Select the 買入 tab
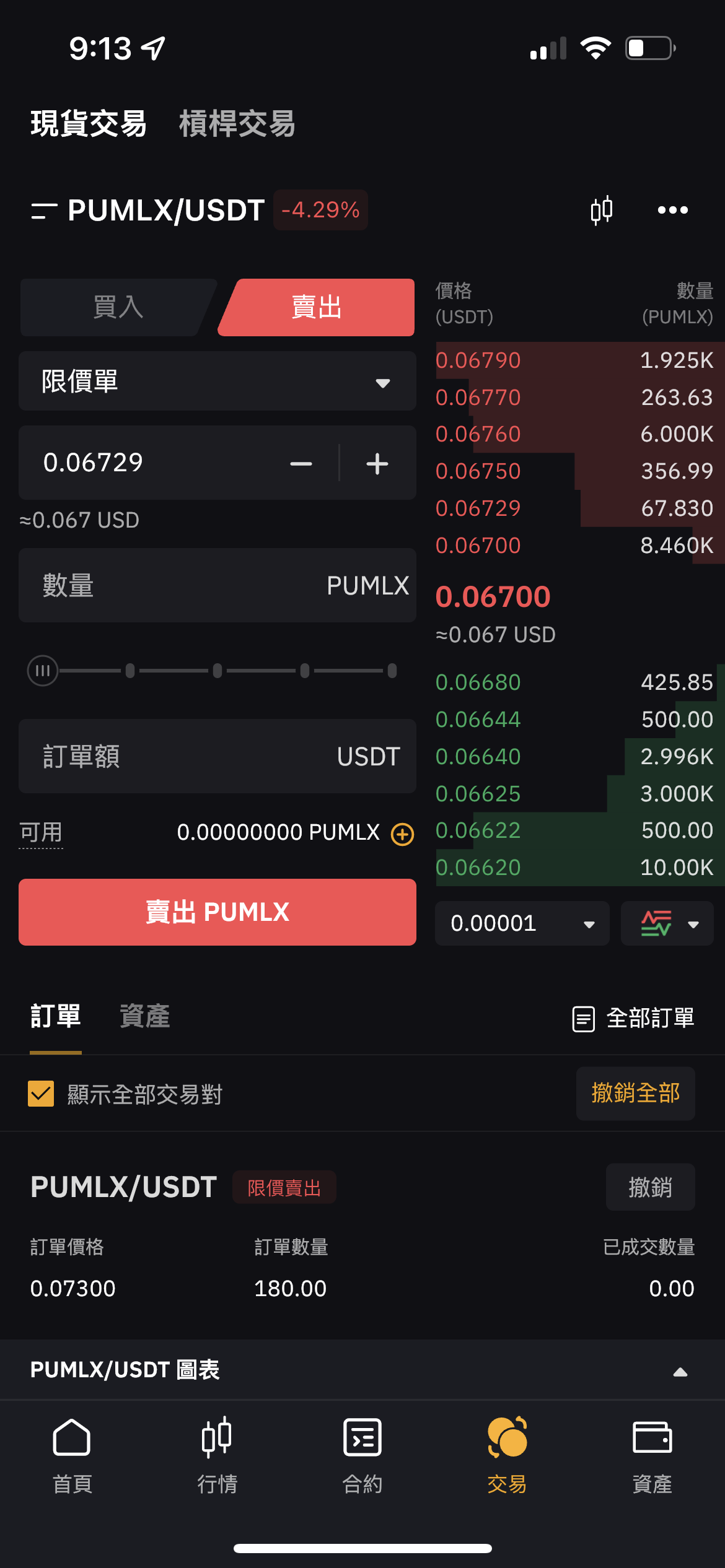This screenshot has height=1568, width=725. 118,307
